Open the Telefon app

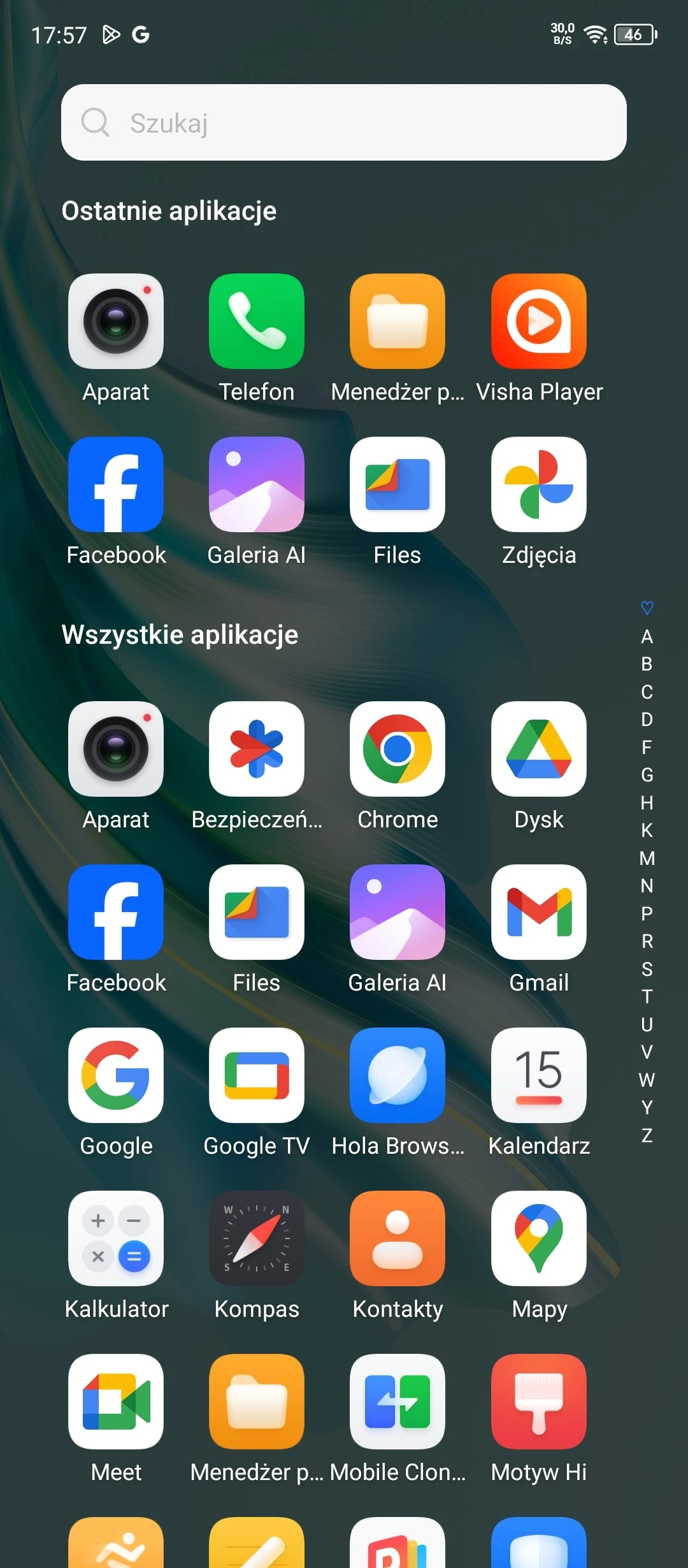[x=257, y=322]
